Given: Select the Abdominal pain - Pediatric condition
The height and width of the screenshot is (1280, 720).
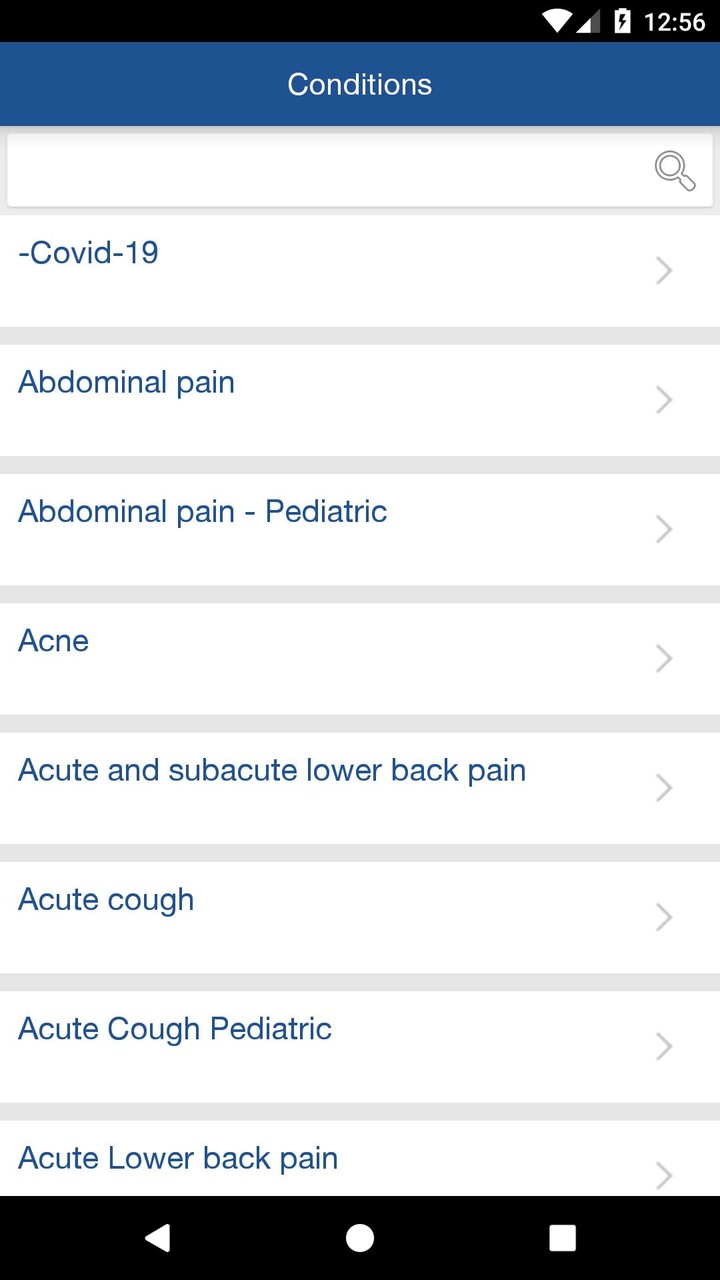Looking at the screenshot, I should (x=202, y=511).
